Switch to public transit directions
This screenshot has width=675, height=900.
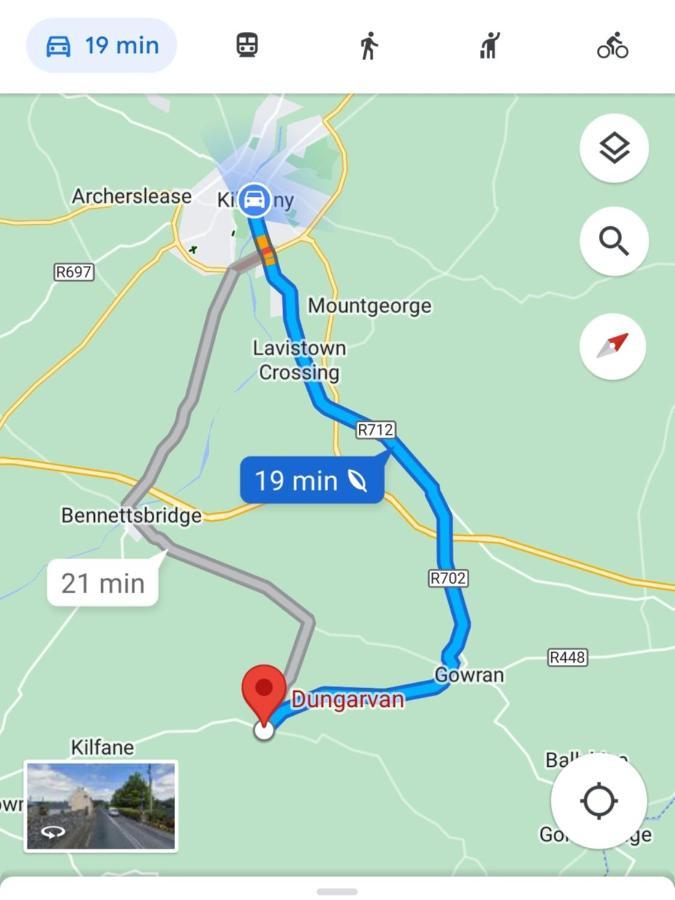tap(247, 46)
